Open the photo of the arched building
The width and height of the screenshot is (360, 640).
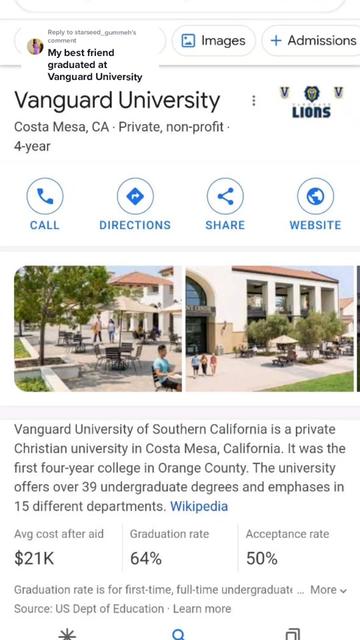tap(270, 329)
